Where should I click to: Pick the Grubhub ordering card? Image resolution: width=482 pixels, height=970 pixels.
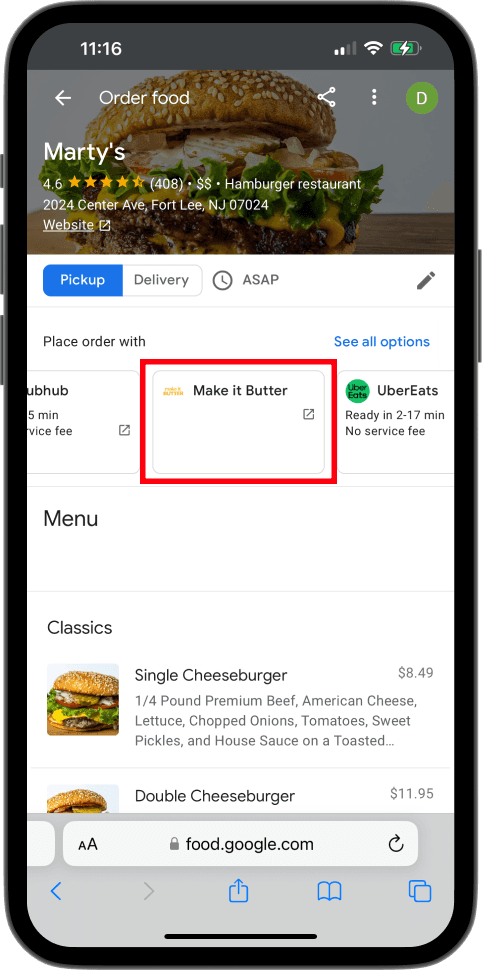84,422
